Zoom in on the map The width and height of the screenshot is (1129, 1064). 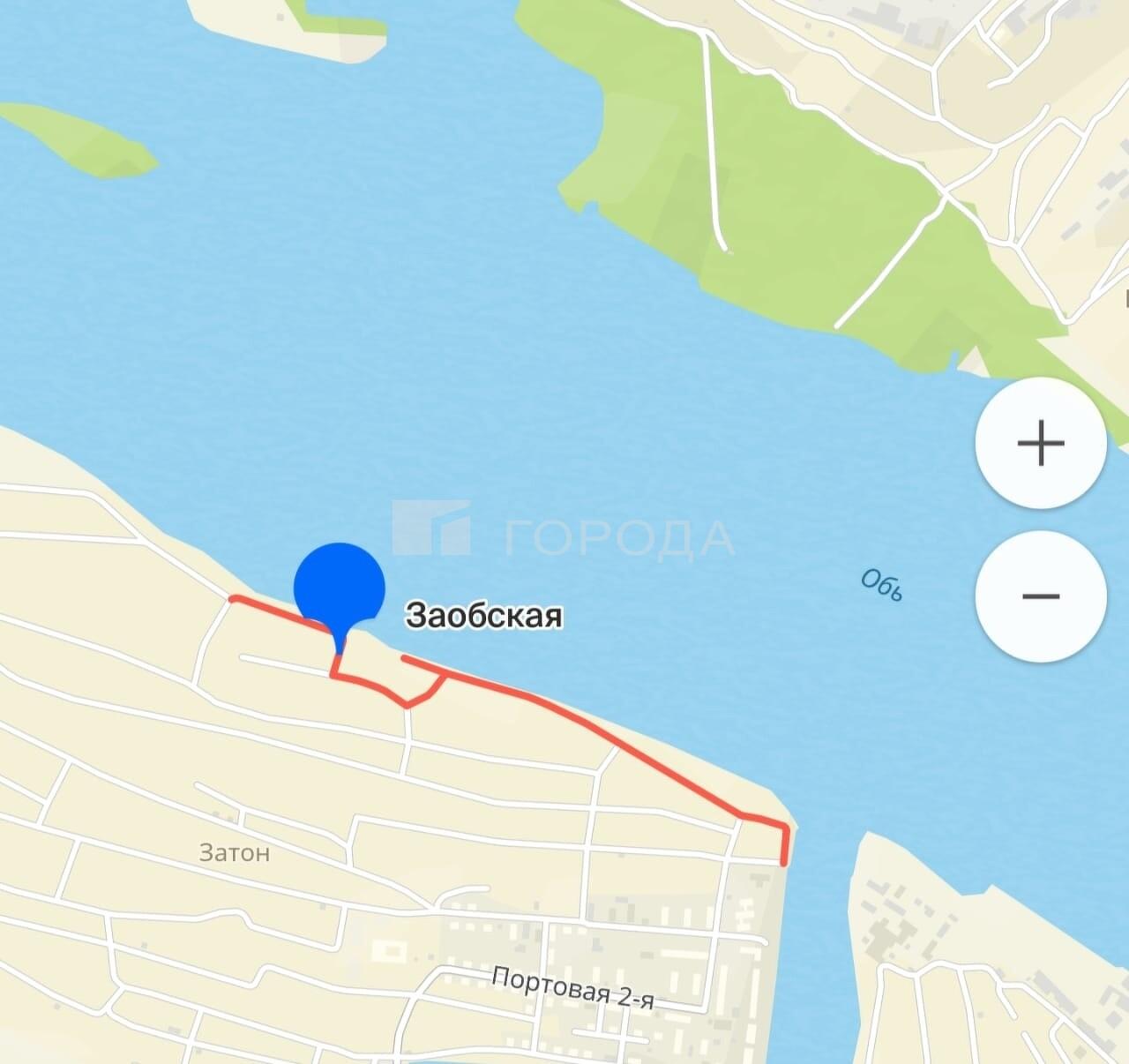click(1041, 442)
